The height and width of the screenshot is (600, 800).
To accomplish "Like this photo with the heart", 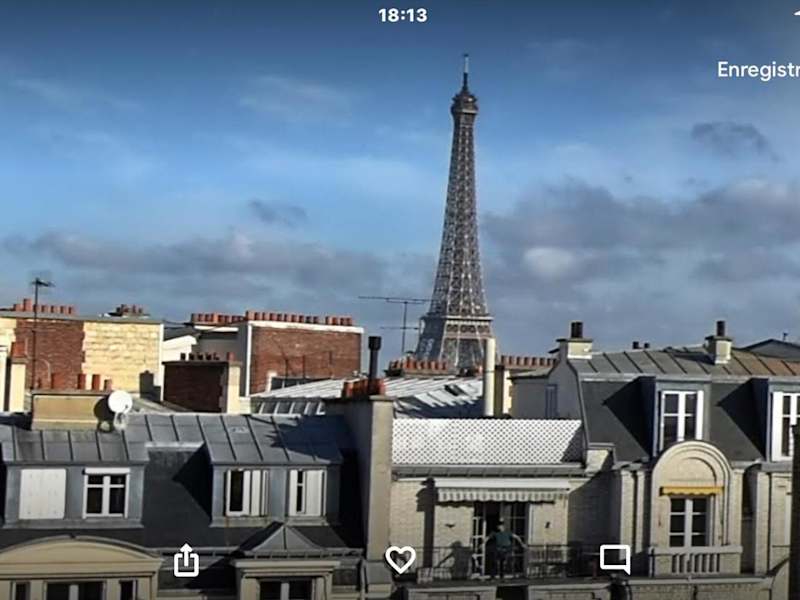I will pos(400,559).
